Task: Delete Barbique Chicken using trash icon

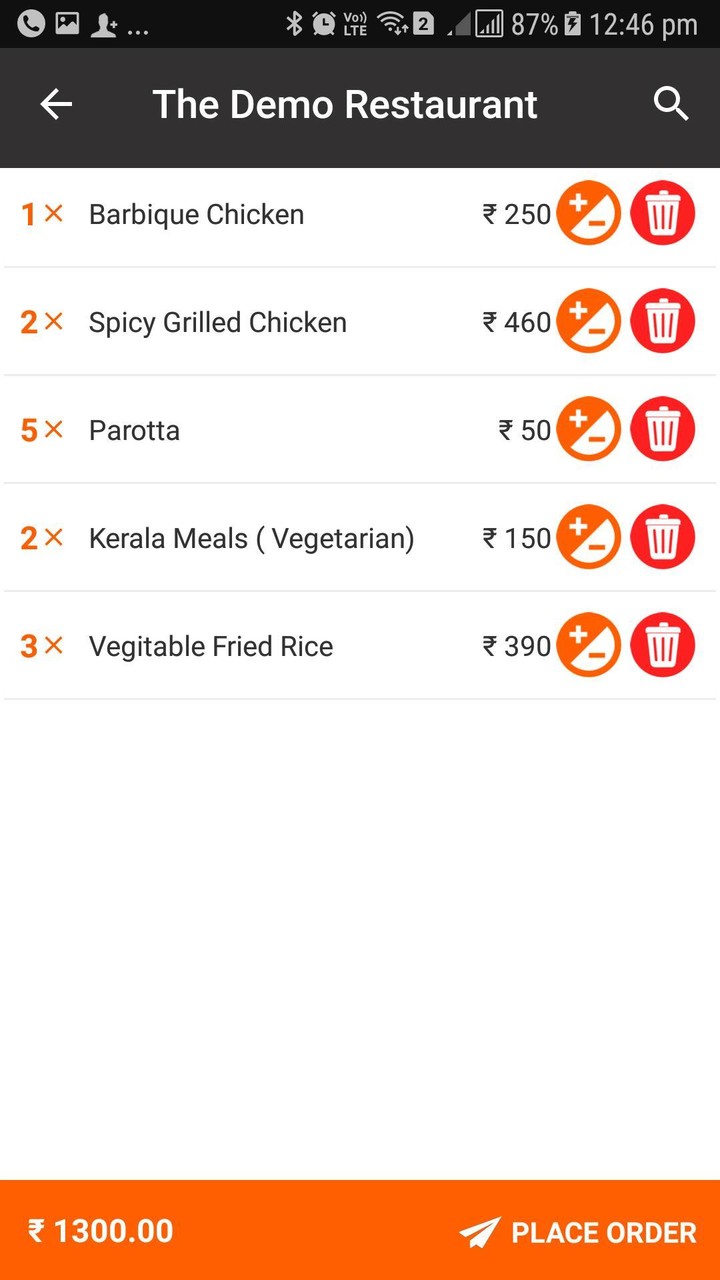Action: pyautogui.click(x=663, y=213)
